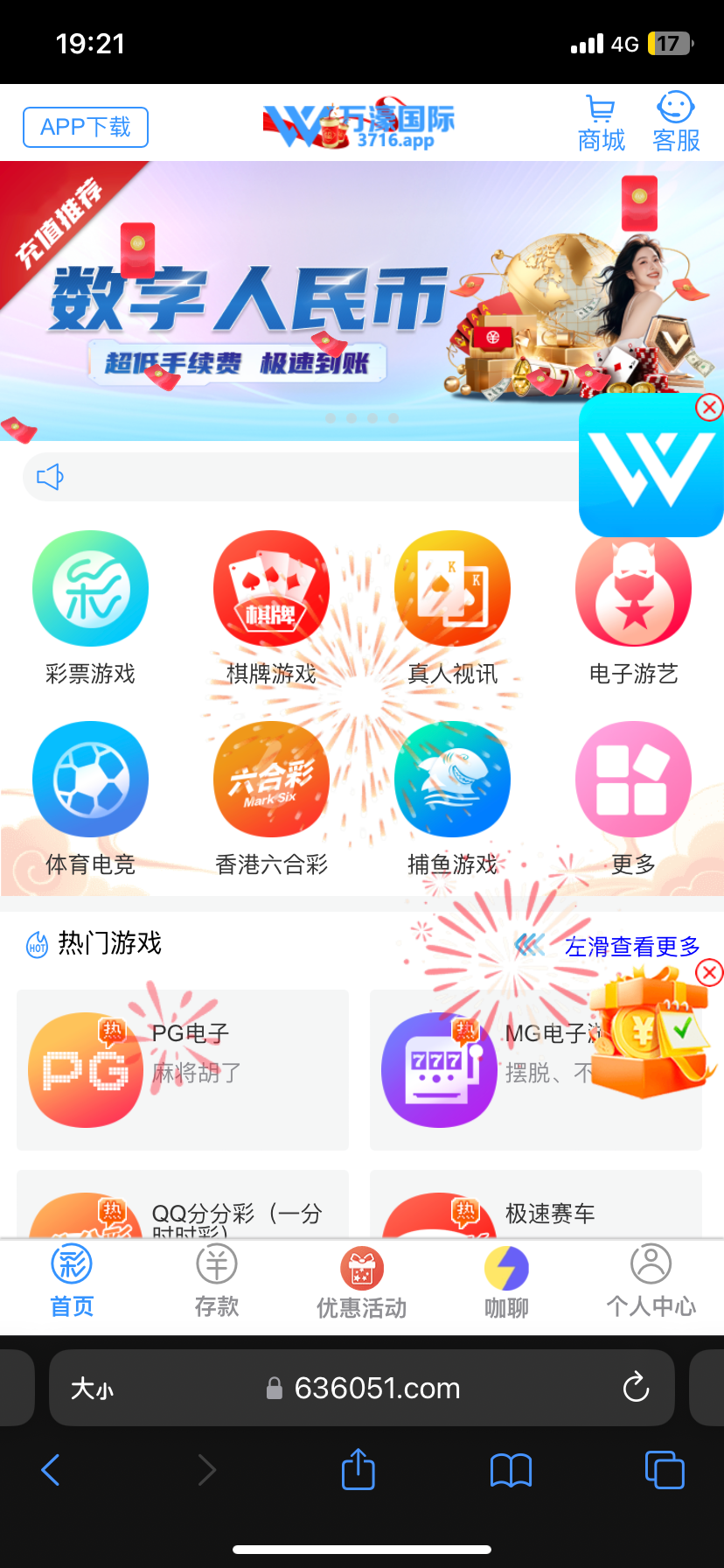Switch to the 优惠活动 tab

[362, 1281]
